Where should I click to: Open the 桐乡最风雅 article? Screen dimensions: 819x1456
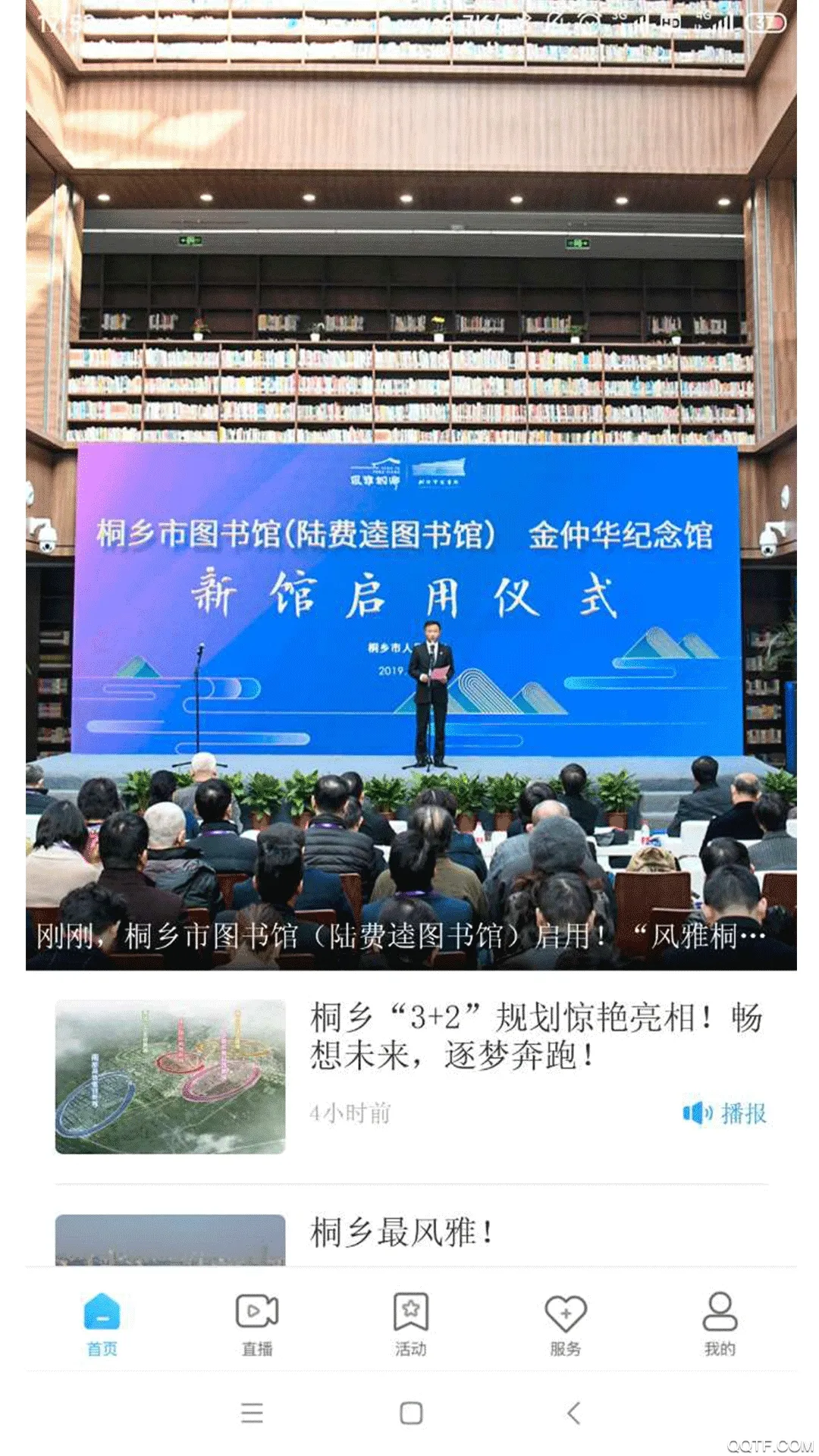click(402, 1232)
